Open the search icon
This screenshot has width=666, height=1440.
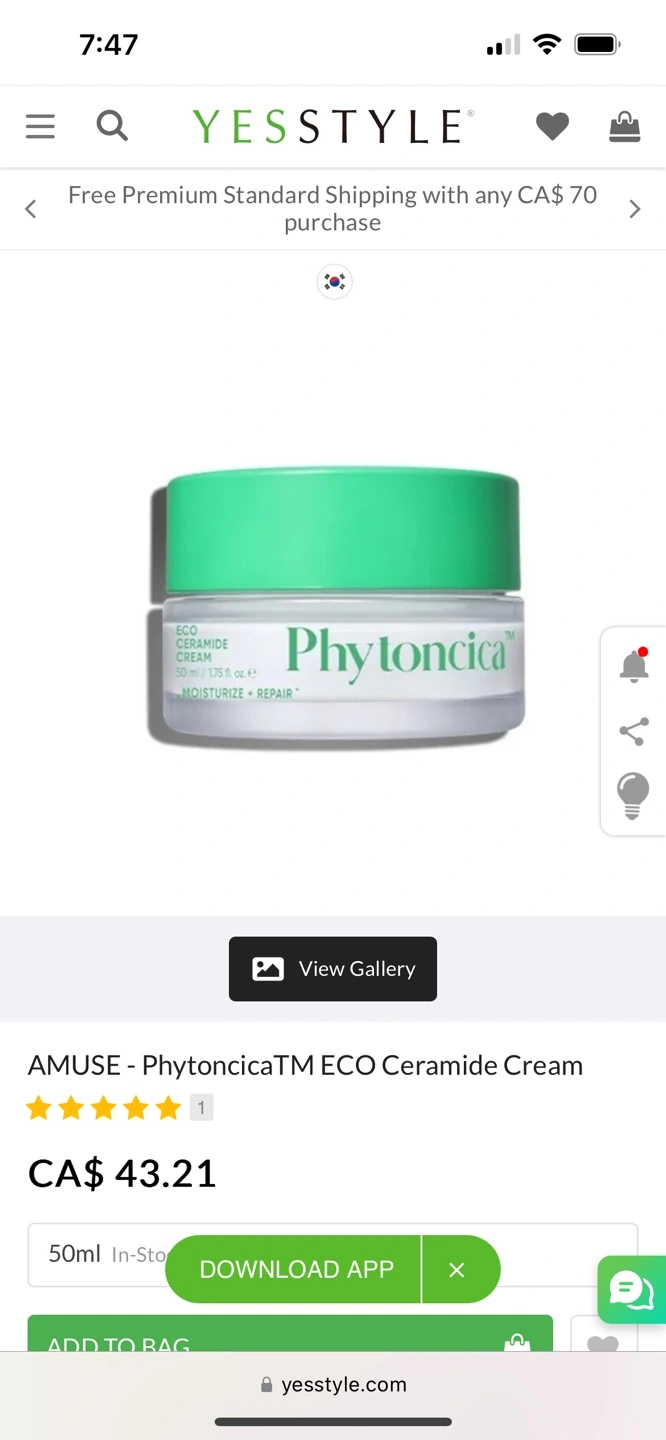pos(112,126)
